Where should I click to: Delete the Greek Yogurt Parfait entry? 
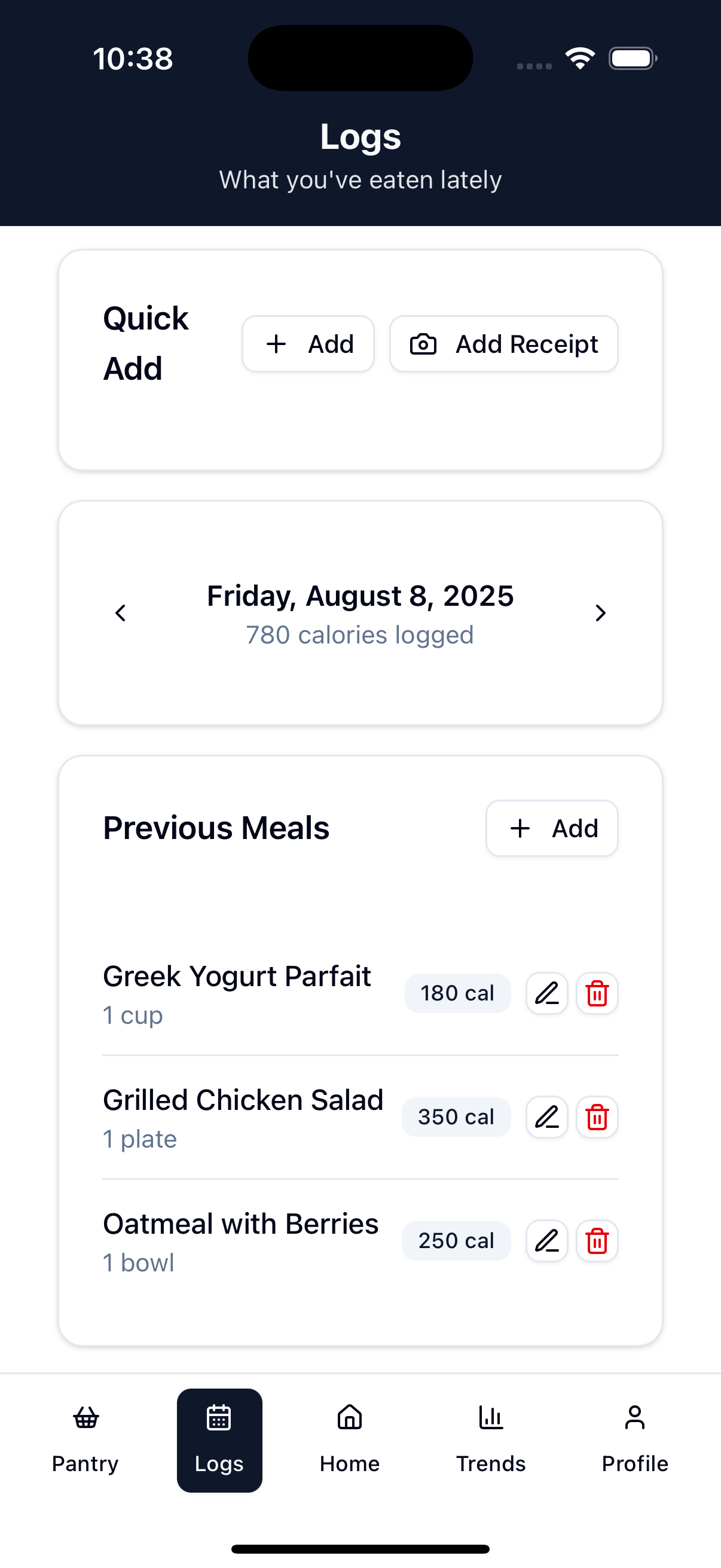pyautogui.click(x=597, y=993)
